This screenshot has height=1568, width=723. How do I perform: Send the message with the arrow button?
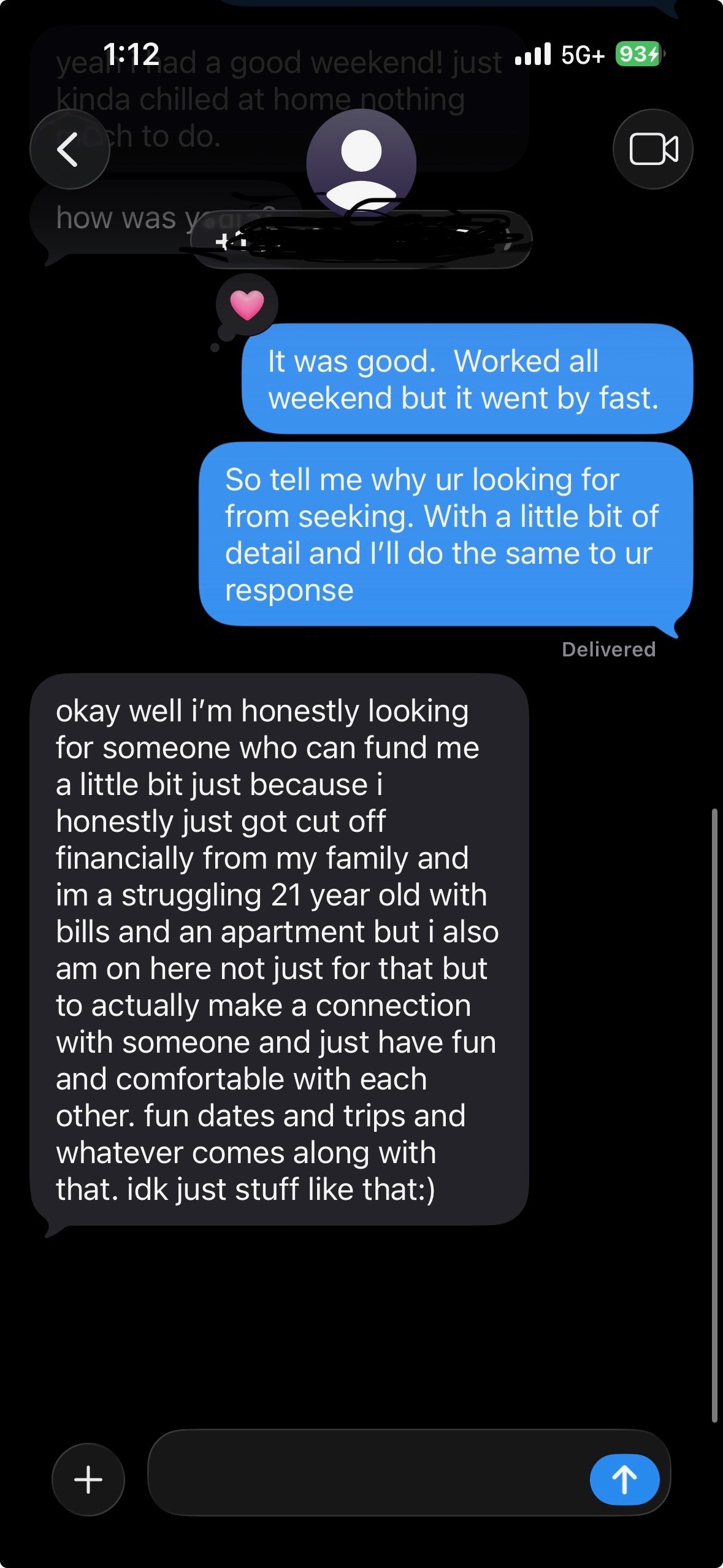[x=624, y=1479]
